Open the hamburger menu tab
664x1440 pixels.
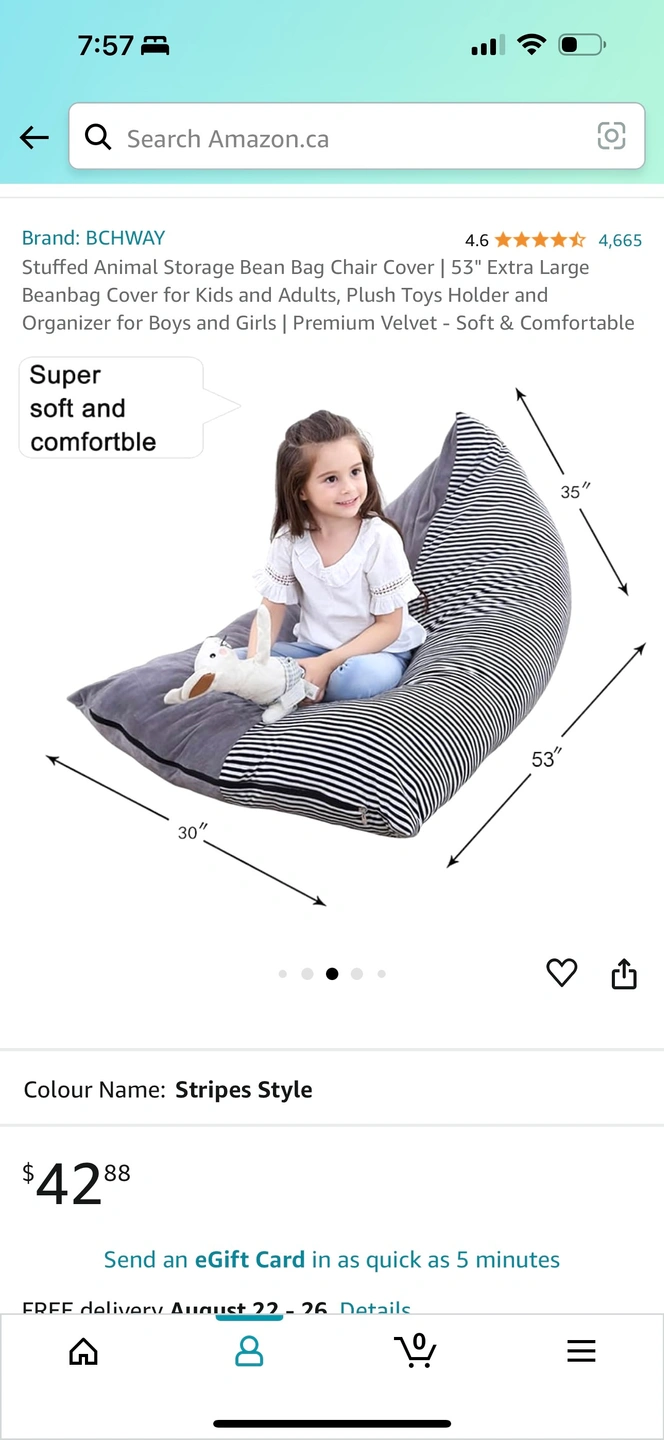581,1351
